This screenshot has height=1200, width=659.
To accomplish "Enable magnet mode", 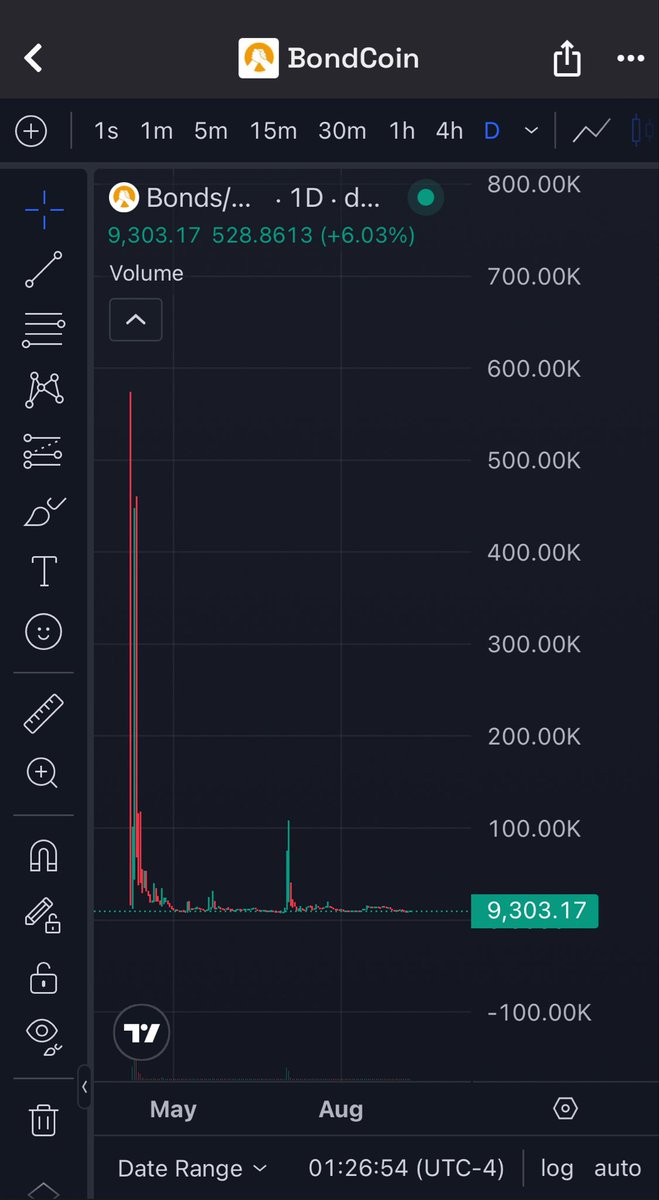I will tap(43, 855).
